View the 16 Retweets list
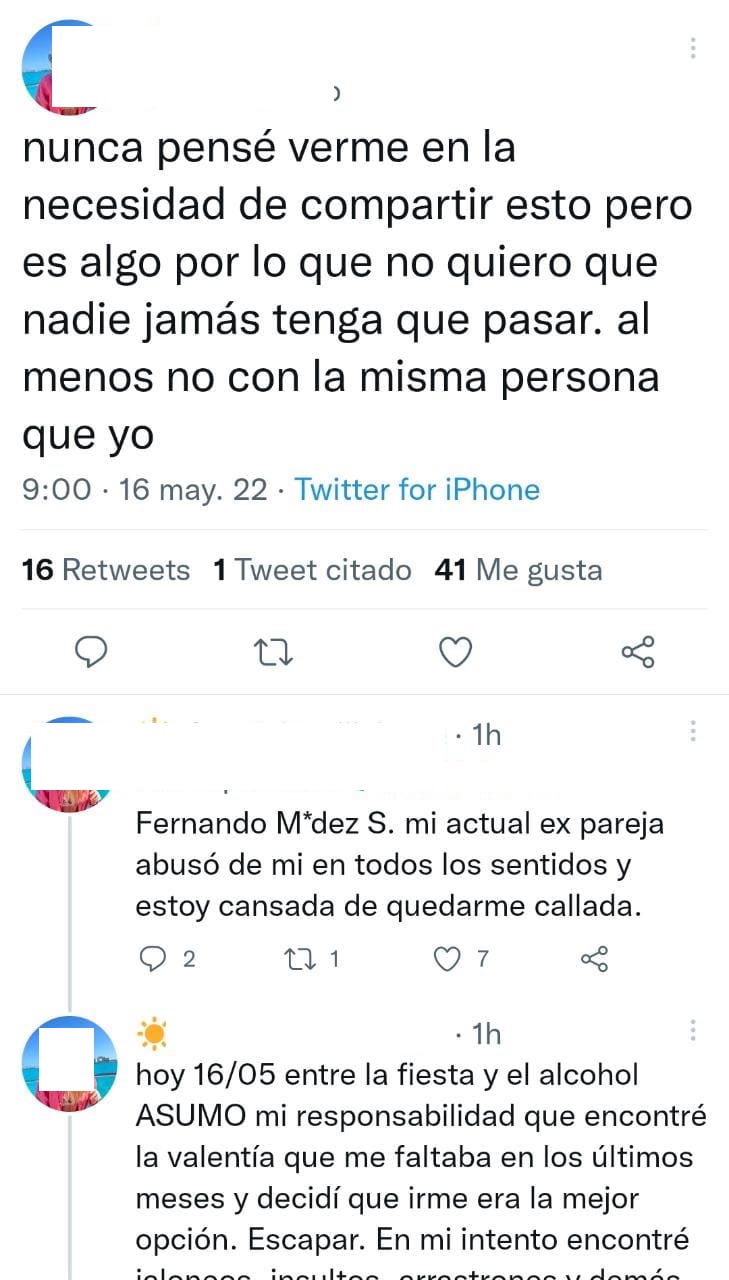The width and height of the screenshot is (729, 1280). click(x=106, y=570)
